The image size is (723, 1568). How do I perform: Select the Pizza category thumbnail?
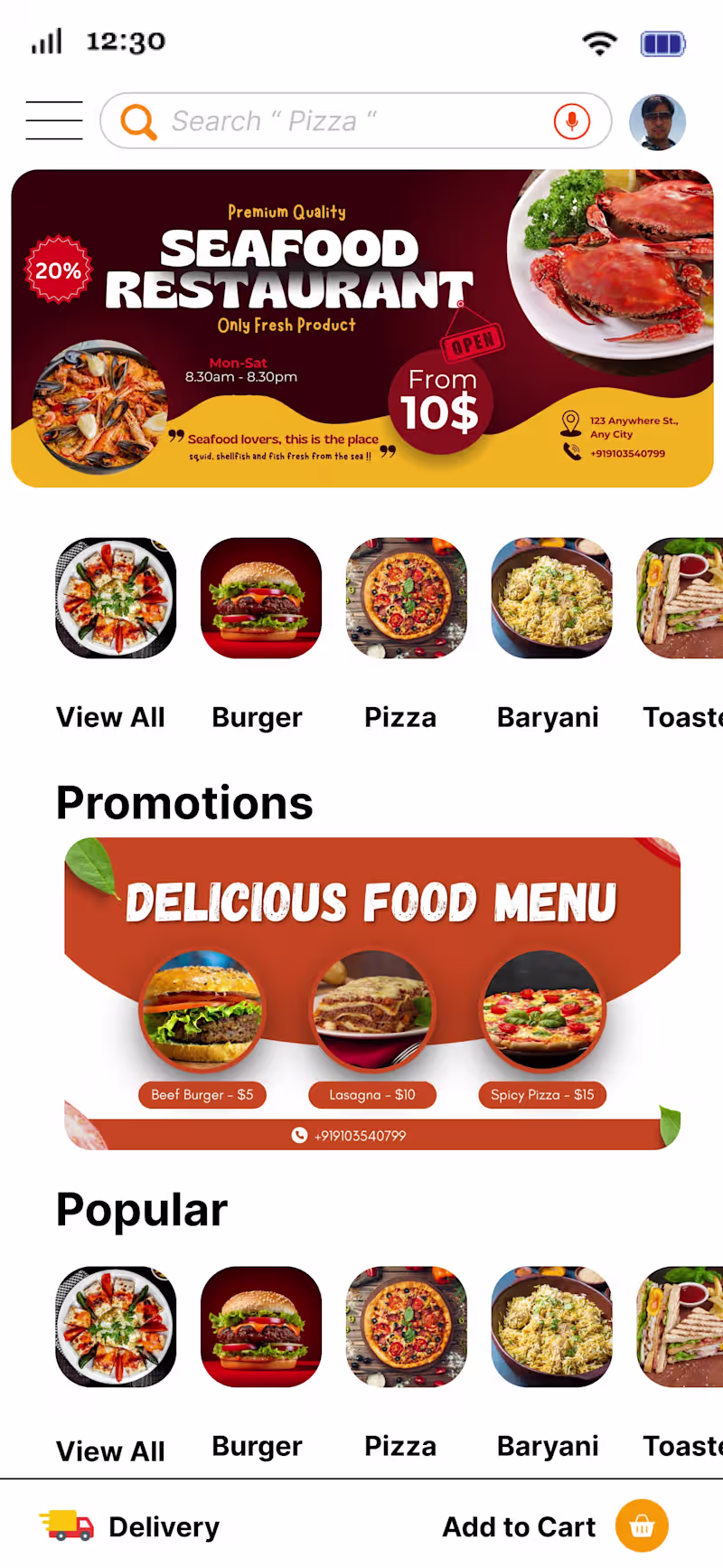point(406,598)
